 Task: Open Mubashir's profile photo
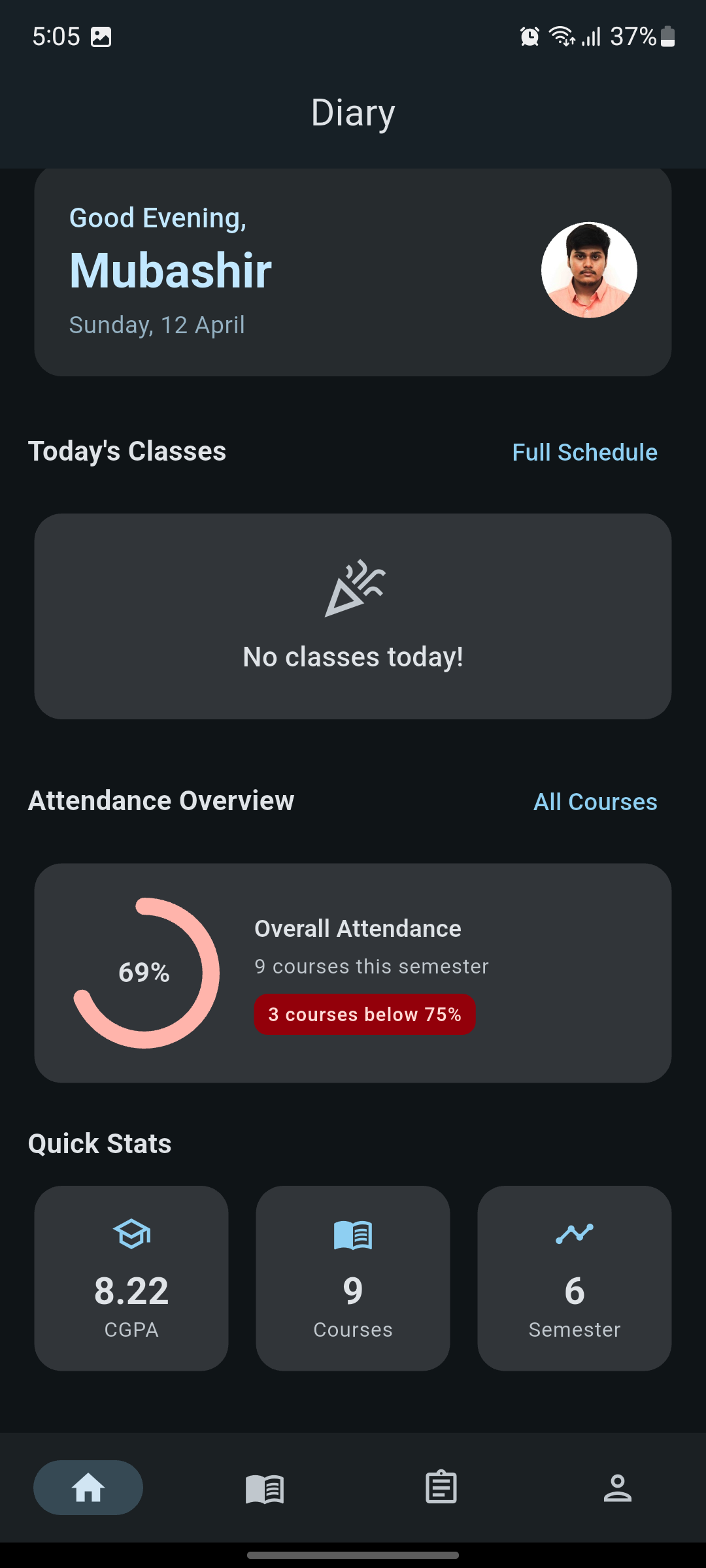point(588,270)
